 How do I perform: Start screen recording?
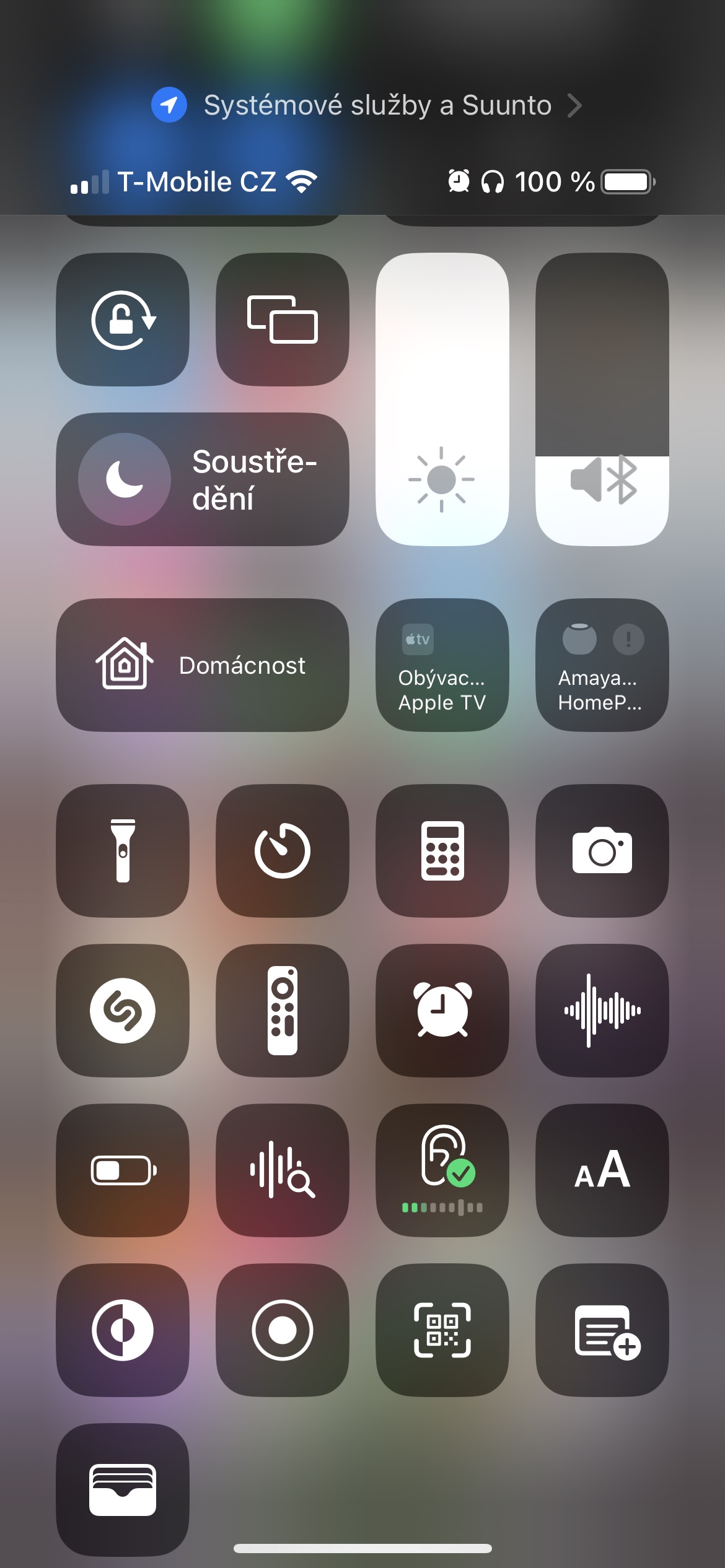283,1330
